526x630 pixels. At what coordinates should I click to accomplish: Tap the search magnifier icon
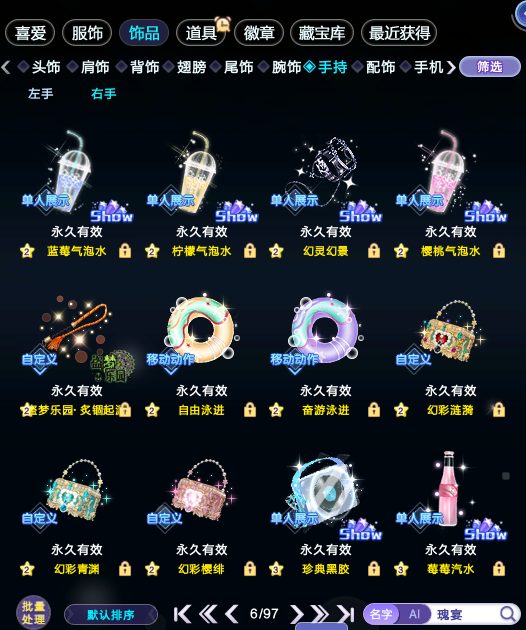click(x=508, y=614)
